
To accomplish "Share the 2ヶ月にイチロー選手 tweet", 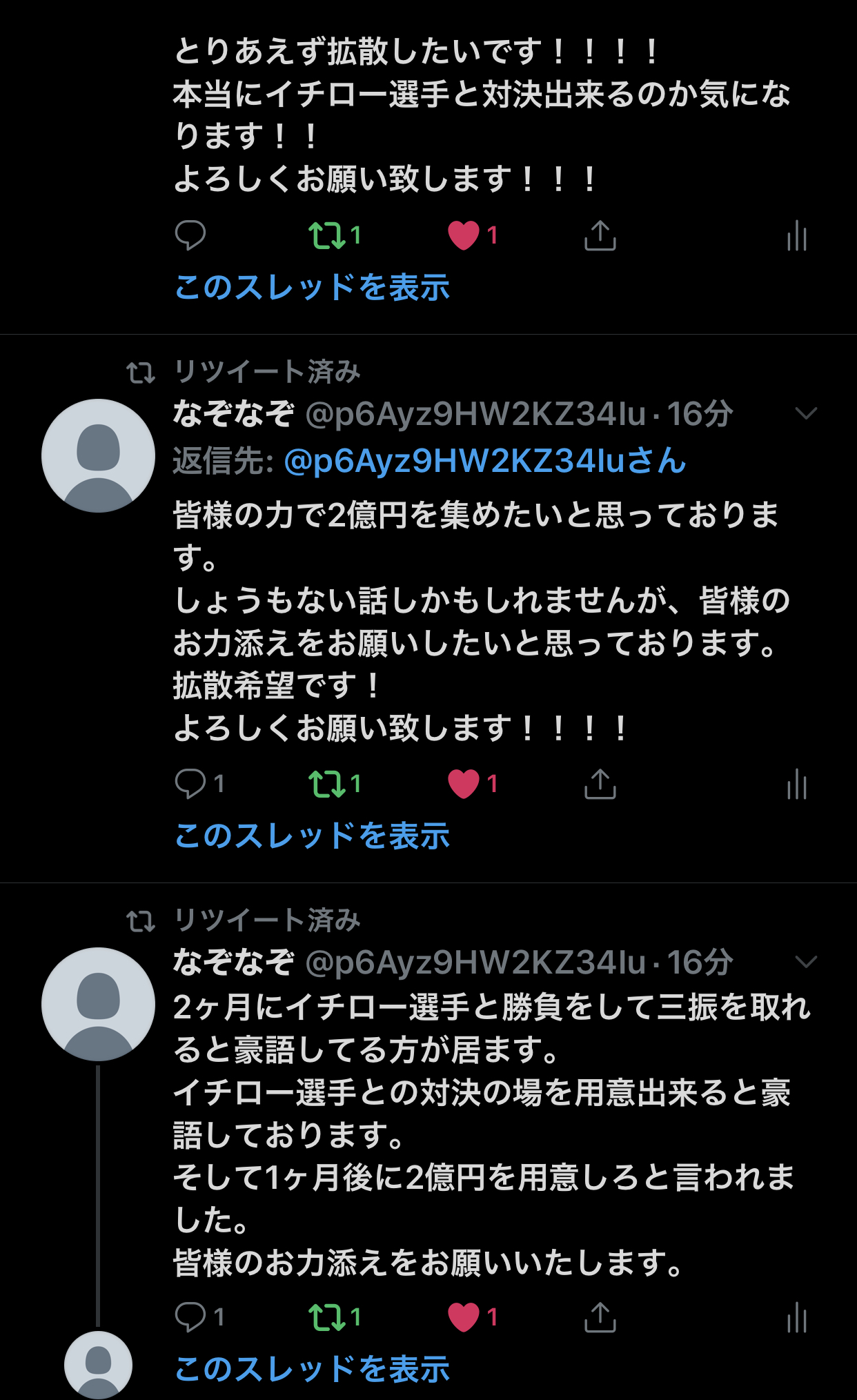I will [600, 1317].
